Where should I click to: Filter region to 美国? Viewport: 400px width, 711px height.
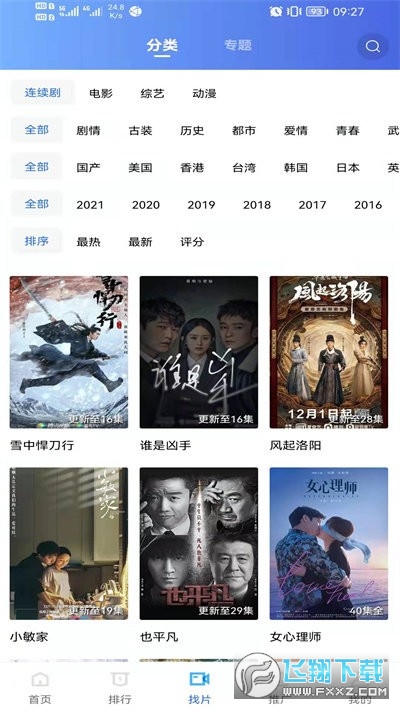(140, 168)
